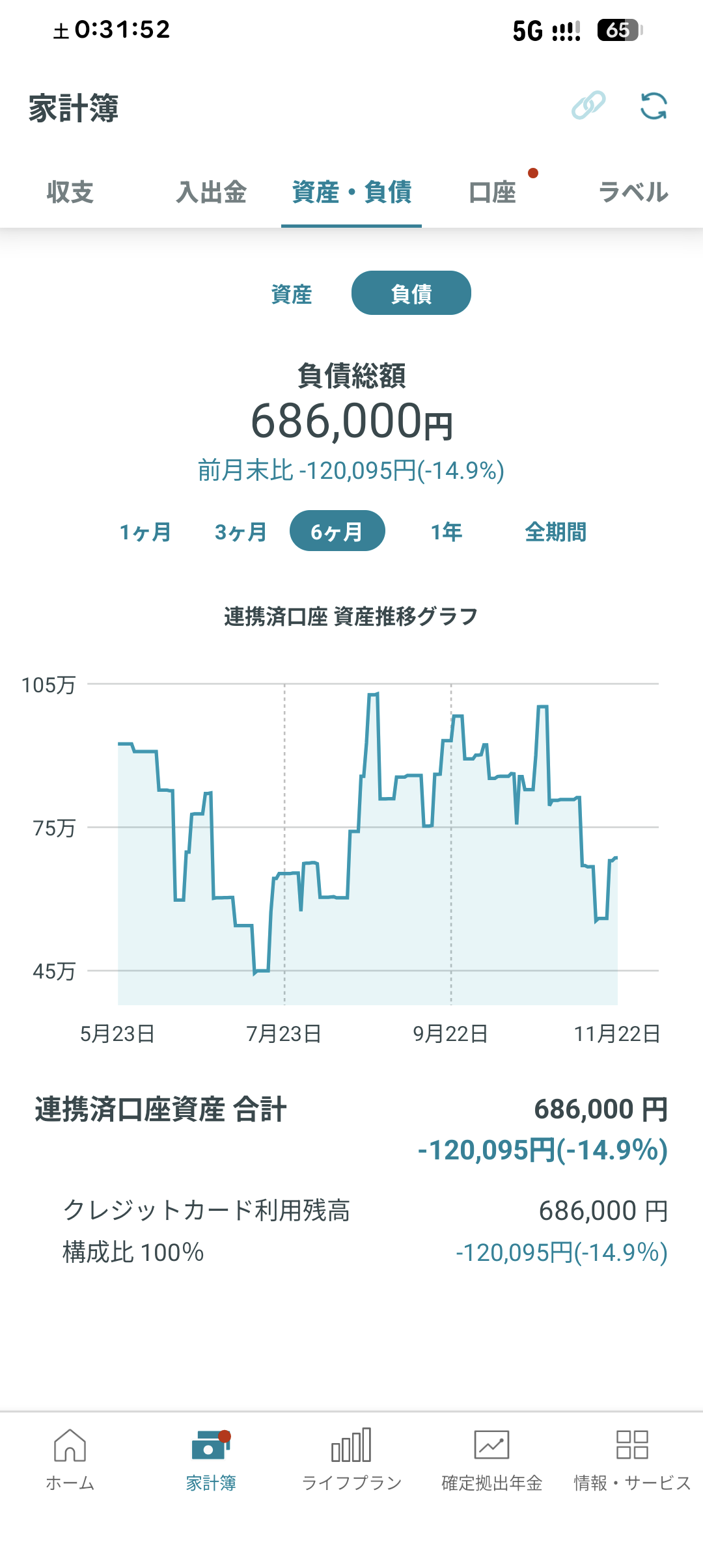This screenshot has width=703, height=1568.
Task: Select the 6ヶ月 period chip
Action: pyautogui.click(x=337, y=532)
